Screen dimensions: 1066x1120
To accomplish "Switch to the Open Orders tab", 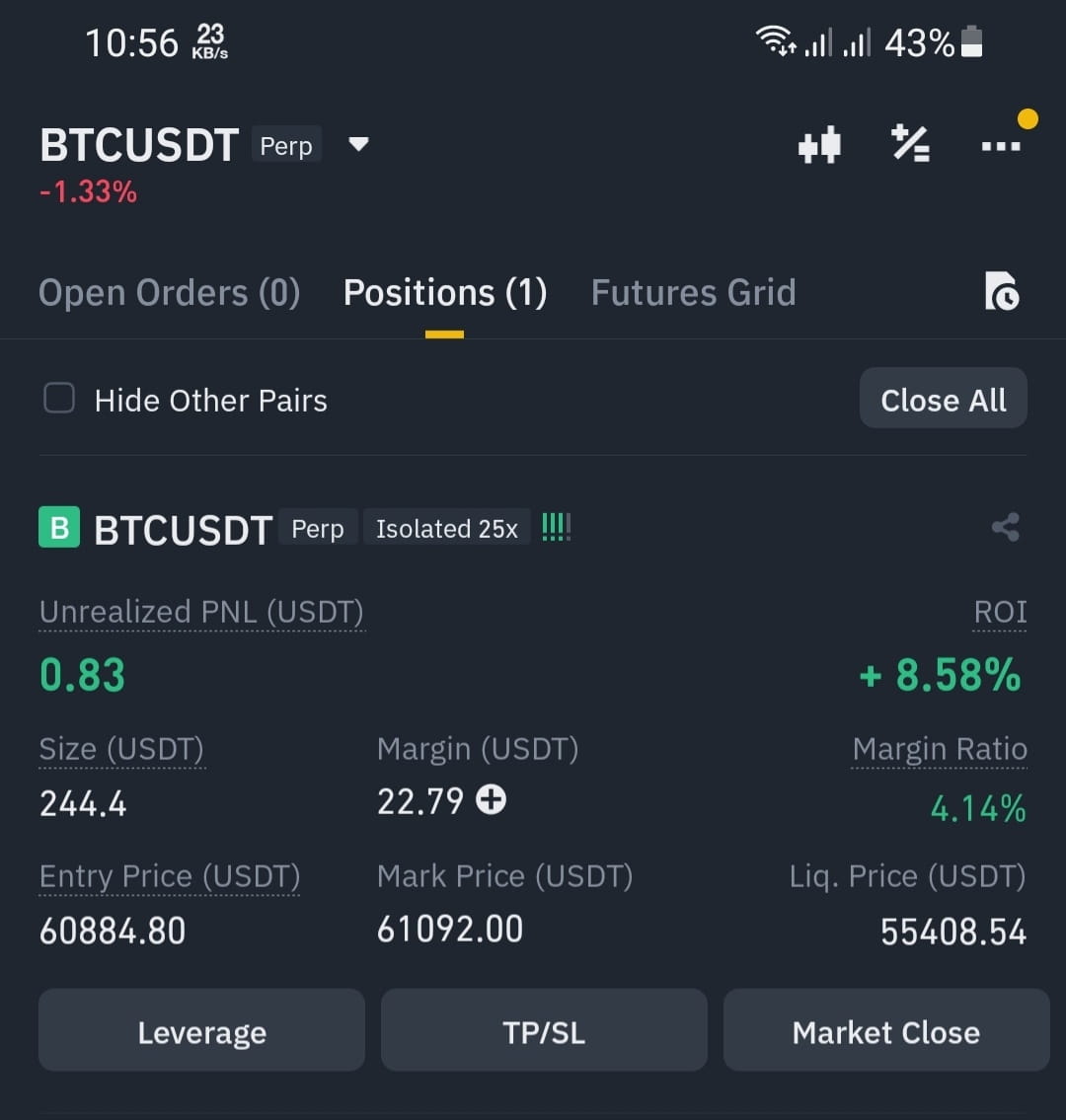I will click(169, 292).
